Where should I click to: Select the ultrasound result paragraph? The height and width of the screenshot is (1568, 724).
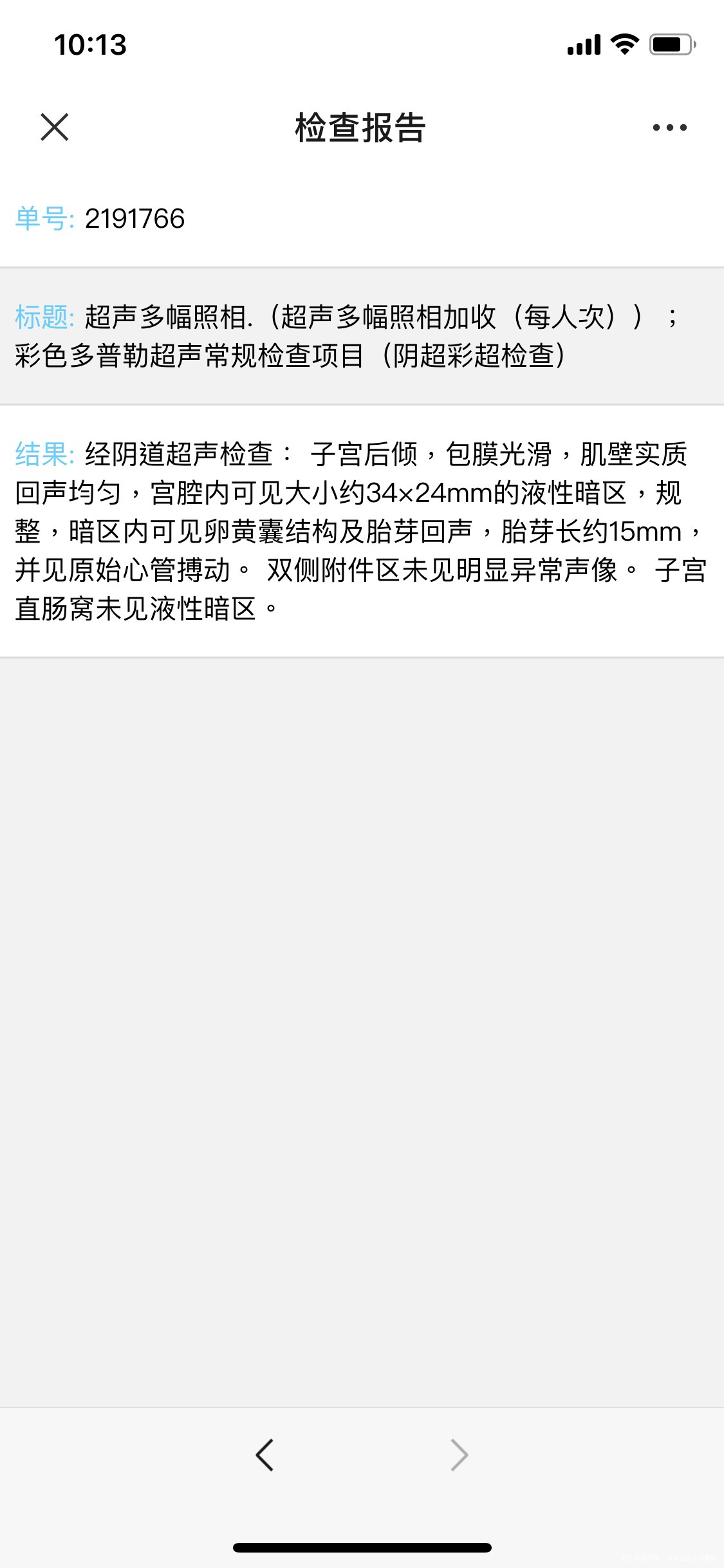(x=360, y=528)
